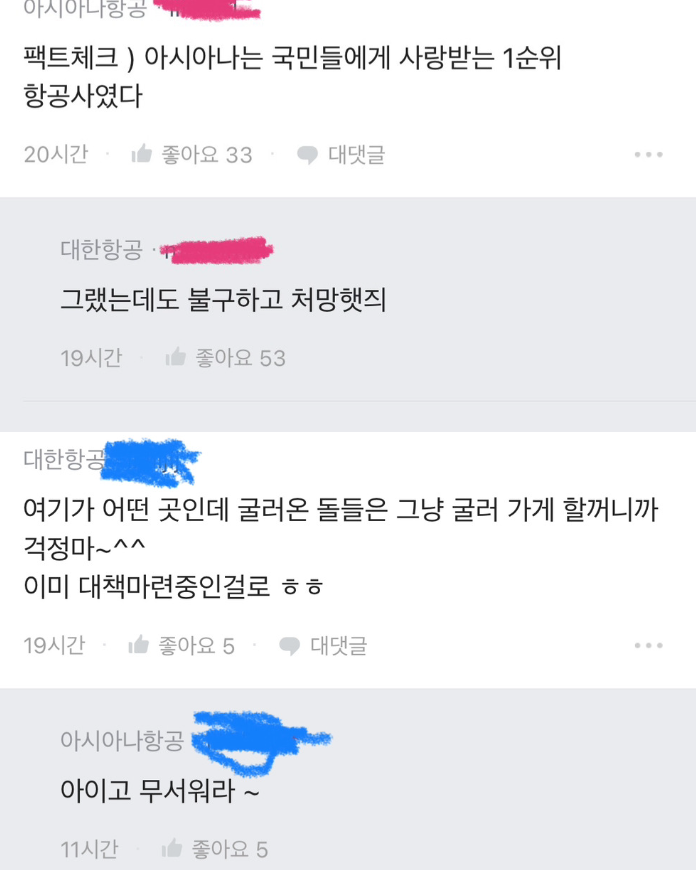
Task: Like the reply 그랬는데도 불구하고 처망햇죄
Action: point(224,357)
